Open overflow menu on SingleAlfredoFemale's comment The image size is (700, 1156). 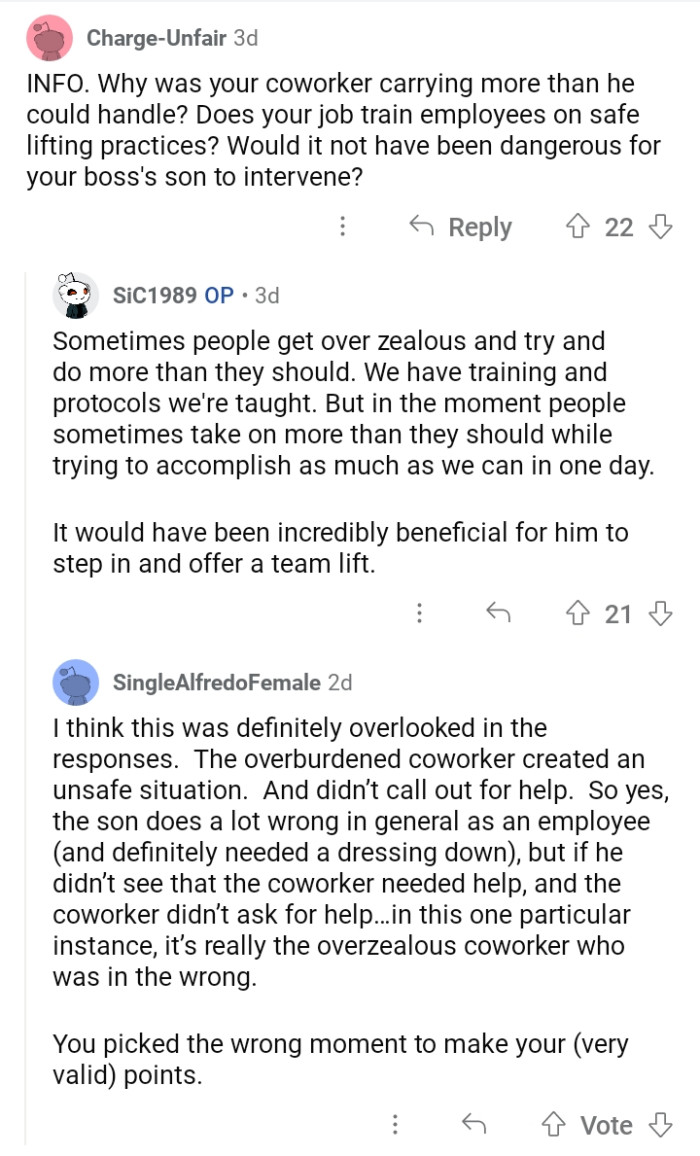(396, 1125)
